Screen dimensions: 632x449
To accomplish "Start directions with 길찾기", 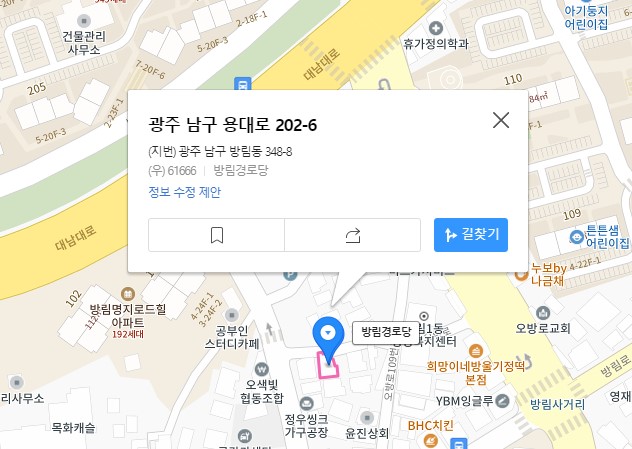I will point(471,235).
